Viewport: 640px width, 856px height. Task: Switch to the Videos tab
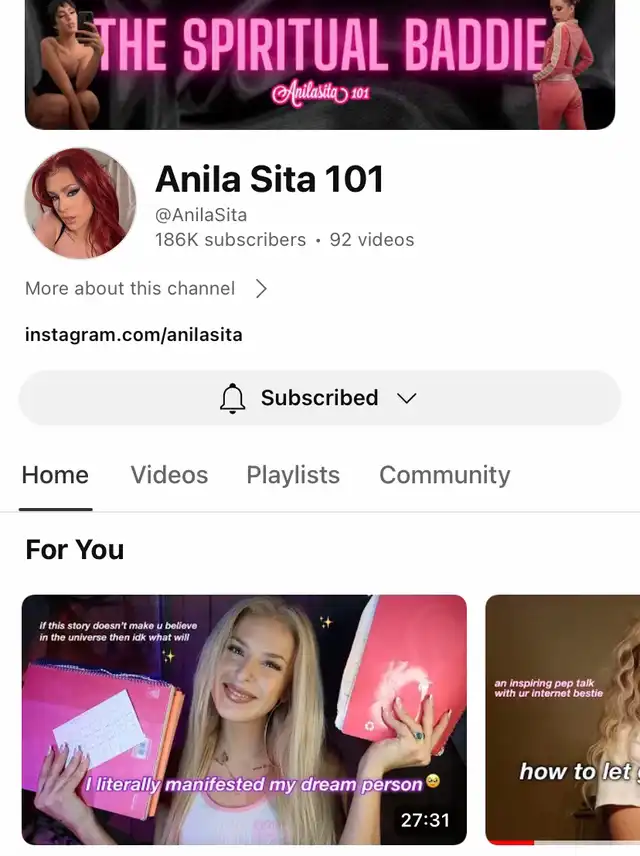[169, 475]
